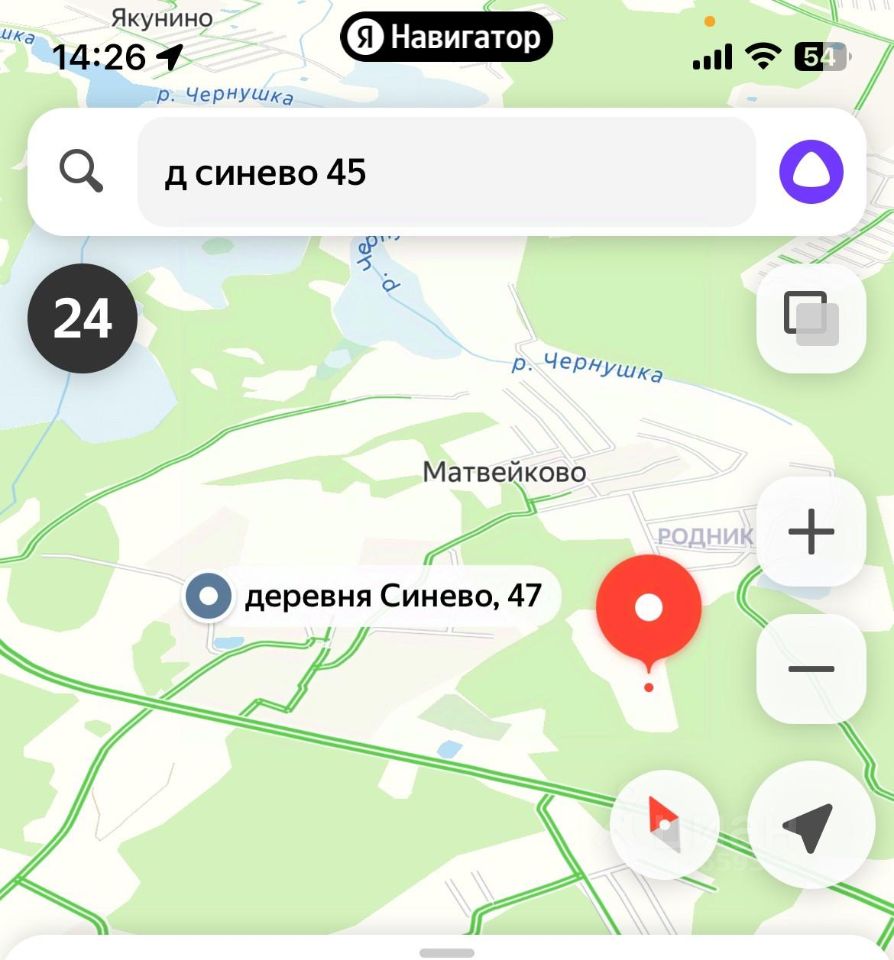Open the Alice voice assistant

click(x=811, y=172)
